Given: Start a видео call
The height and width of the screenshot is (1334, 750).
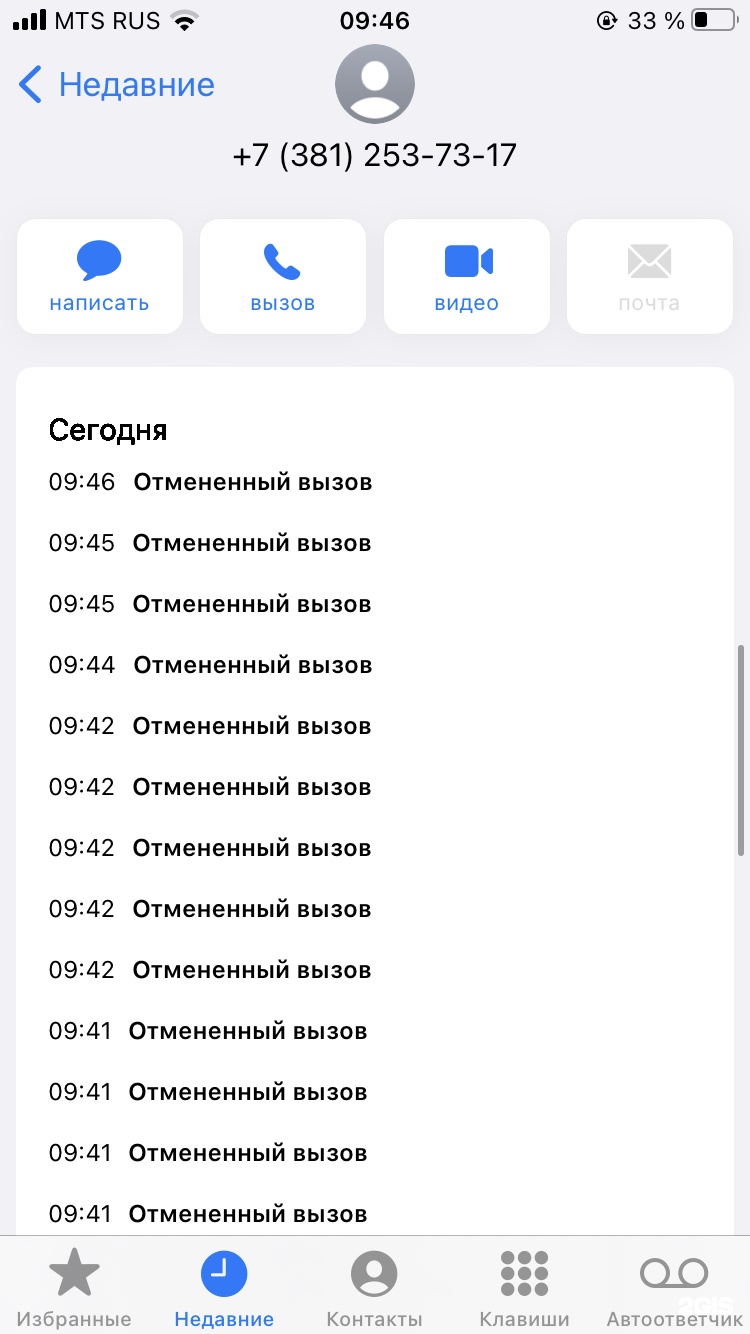Looking at the screenshot, I should [467, 277].
